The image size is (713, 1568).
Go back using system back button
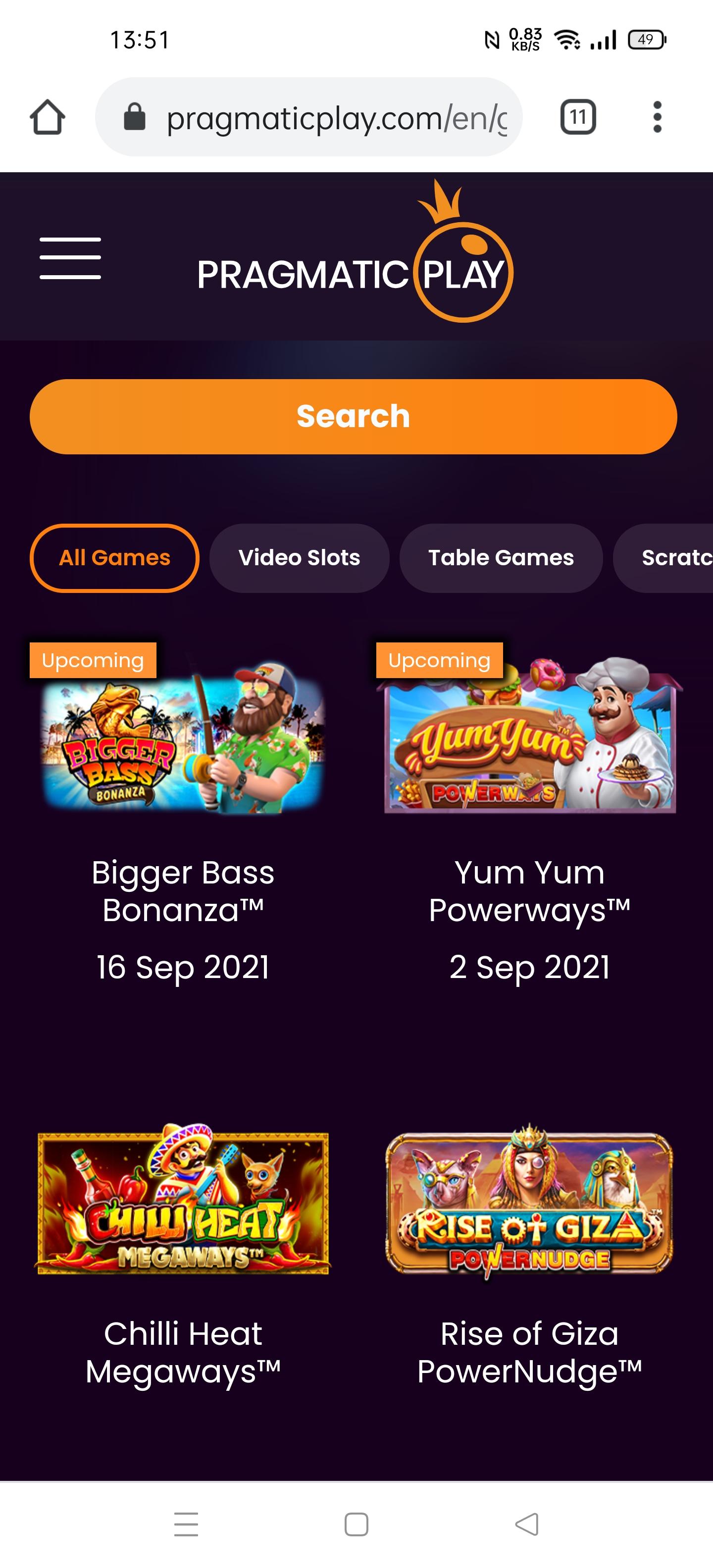pos(527,1525)
